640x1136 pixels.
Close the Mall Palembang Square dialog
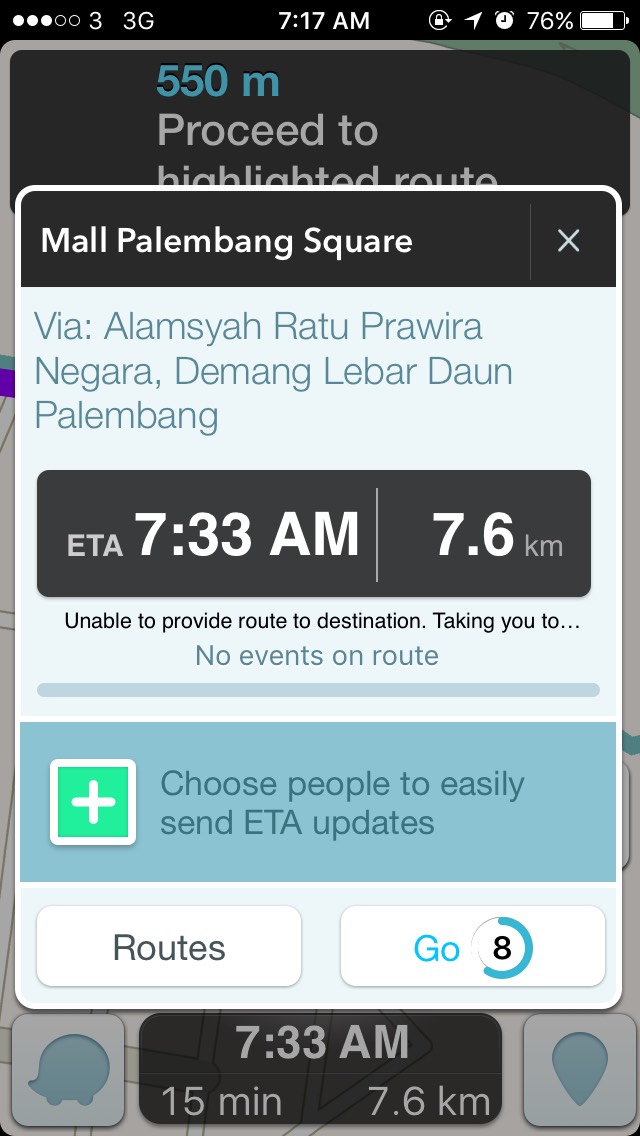[x=568, y=241]
